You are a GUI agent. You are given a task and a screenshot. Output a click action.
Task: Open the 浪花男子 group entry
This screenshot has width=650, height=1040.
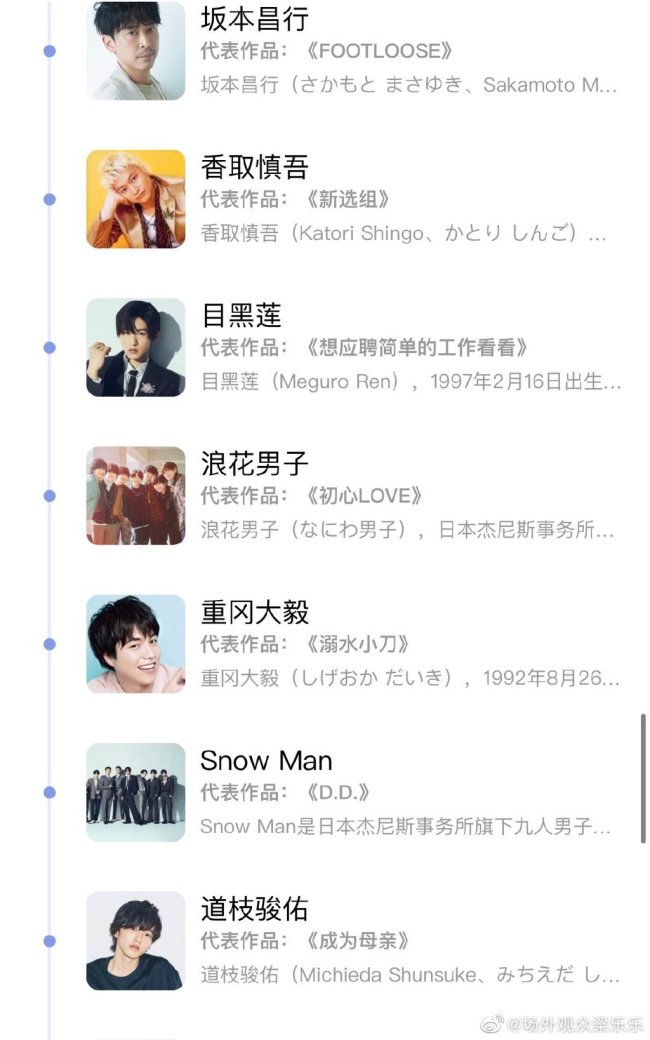coord(255,464)
